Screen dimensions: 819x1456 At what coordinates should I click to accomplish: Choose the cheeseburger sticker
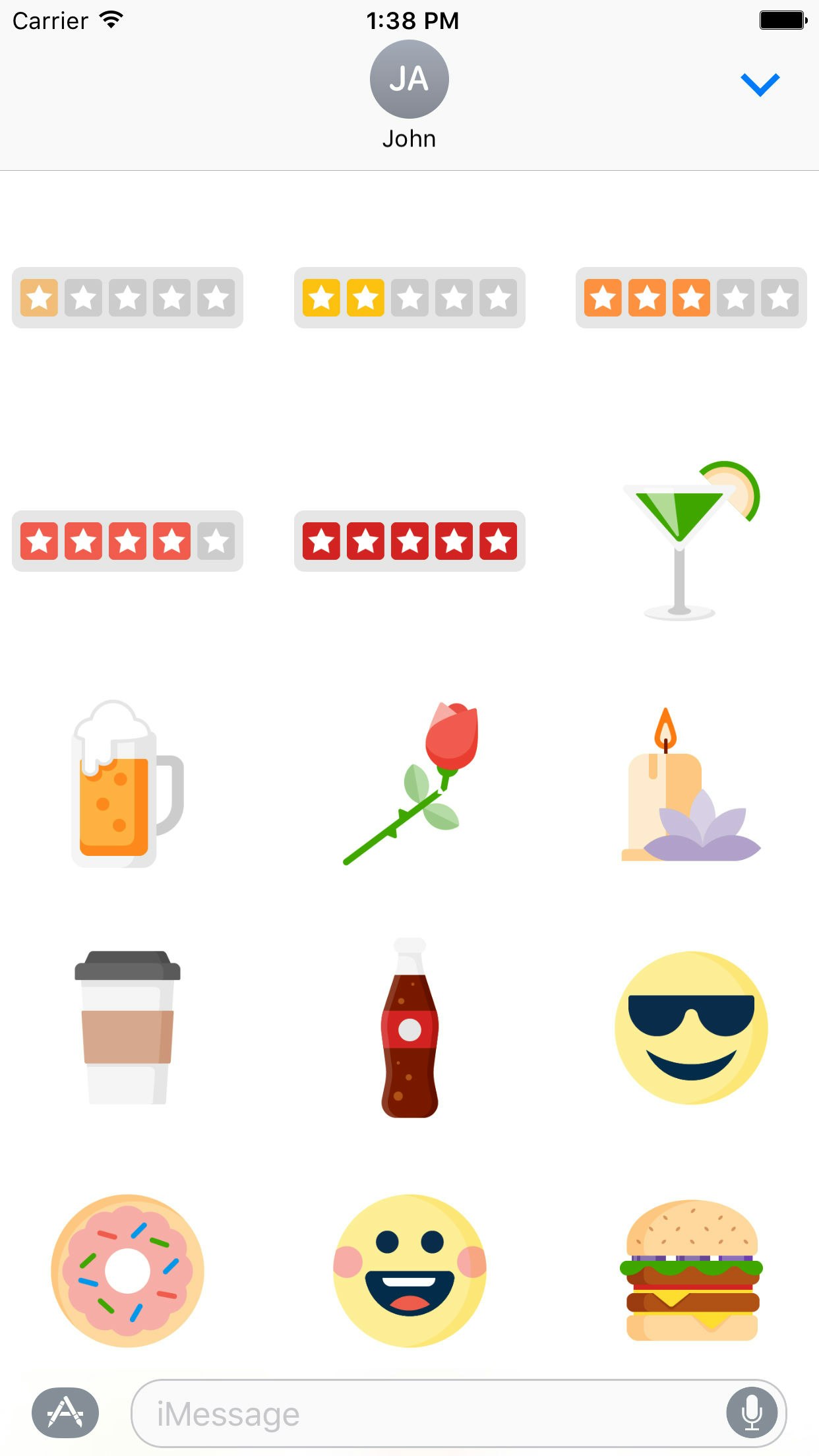coord(691,1273)
